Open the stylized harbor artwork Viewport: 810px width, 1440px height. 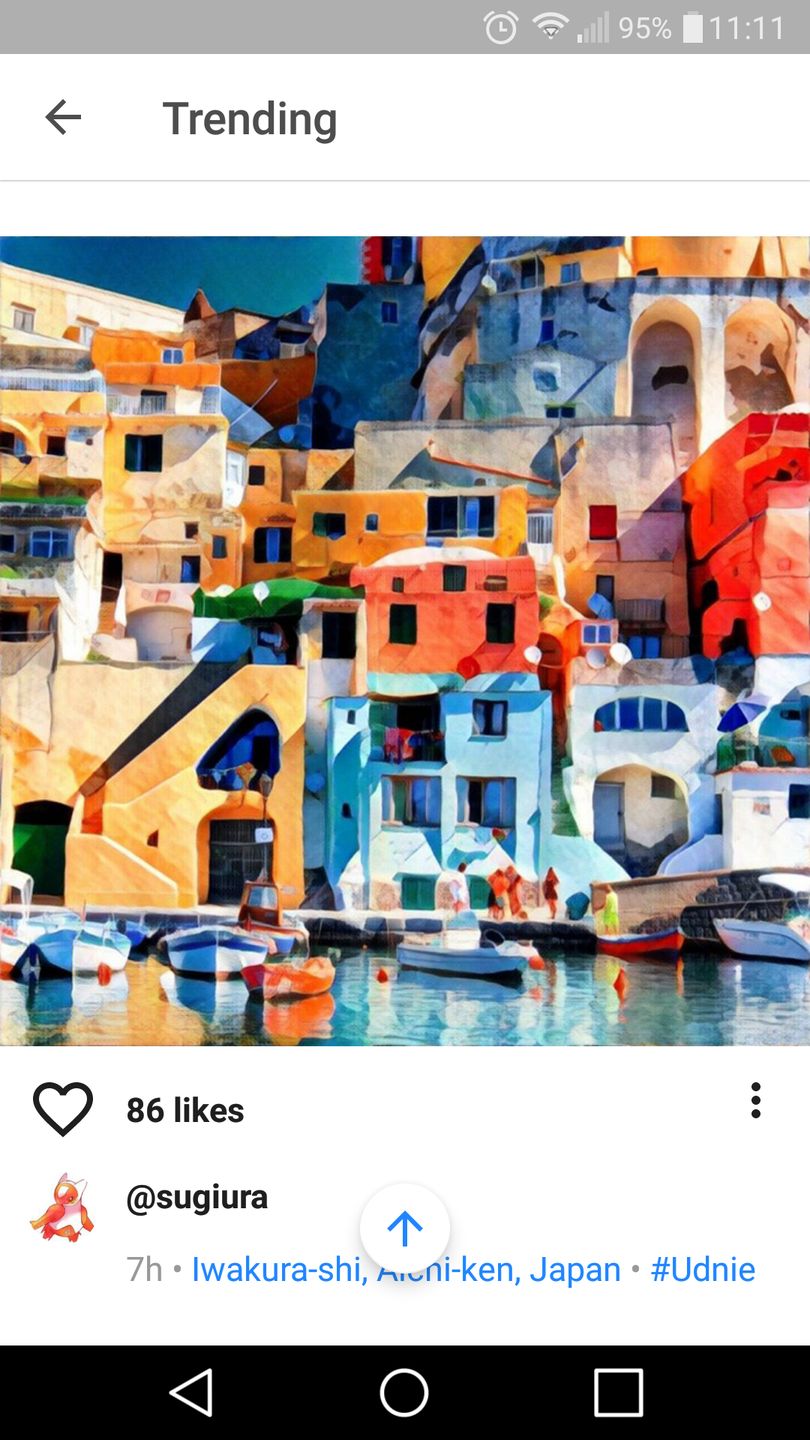pyautogui.click(x=405, y=640)
